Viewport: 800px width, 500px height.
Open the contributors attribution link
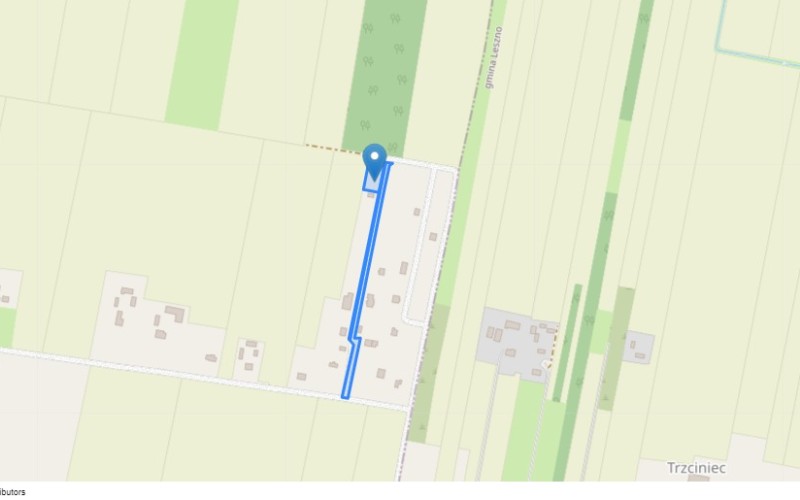[x=12, y=492]
